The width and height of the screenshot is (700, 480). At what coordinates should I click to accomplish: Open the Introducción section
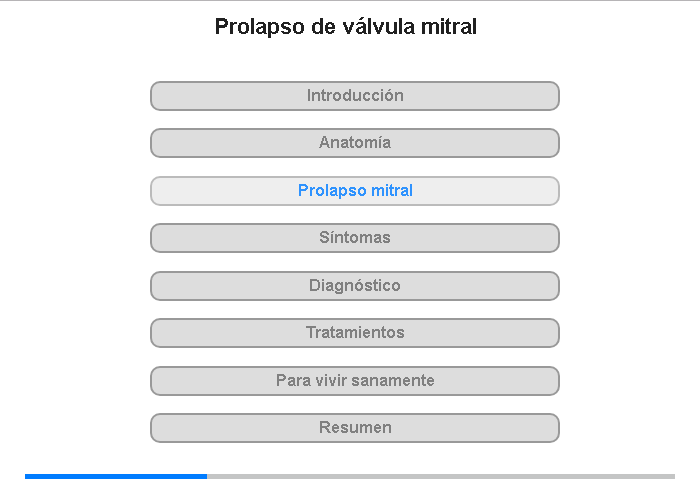click(355, 96)
